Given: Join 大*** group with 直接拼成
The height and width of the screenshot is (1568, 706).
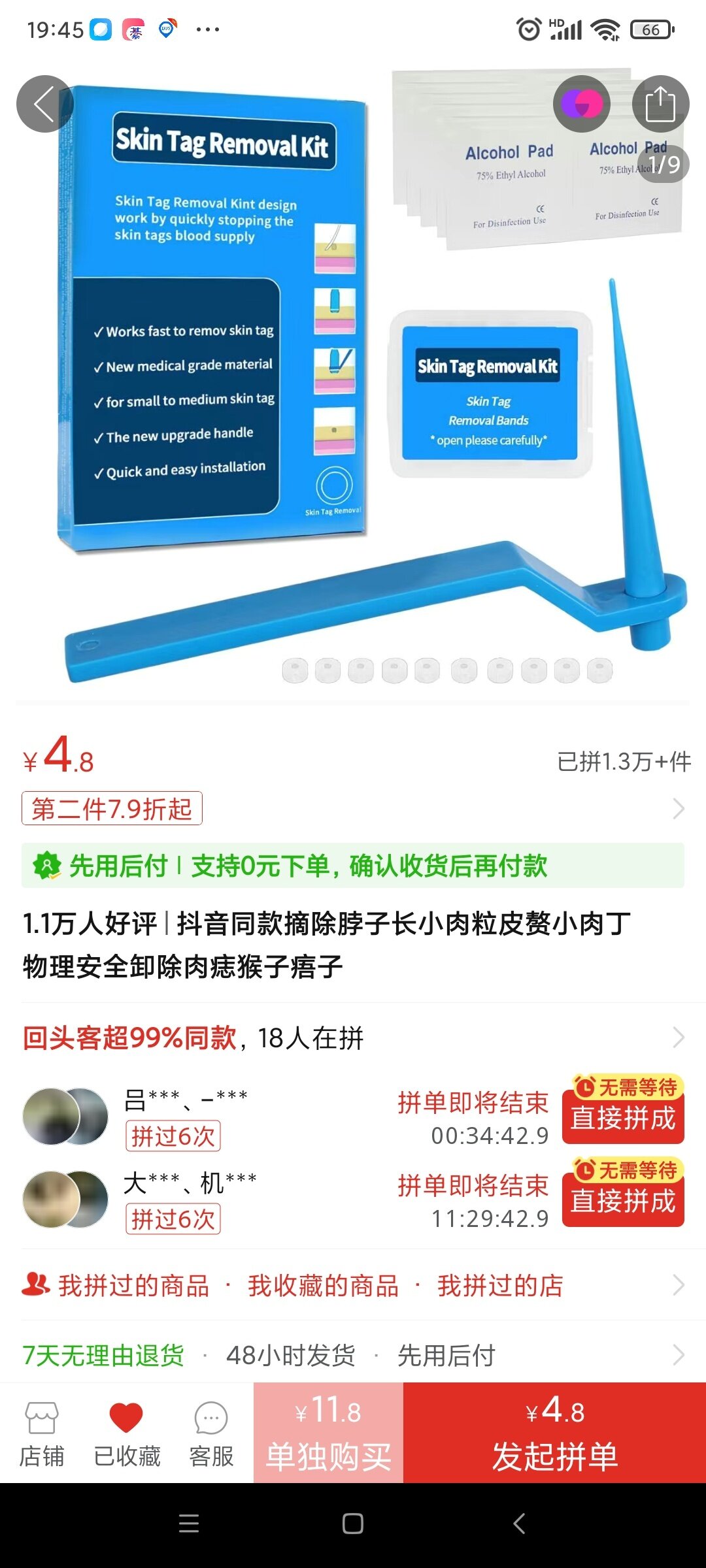Looking at the screenshot, I should pos(622,1201).
